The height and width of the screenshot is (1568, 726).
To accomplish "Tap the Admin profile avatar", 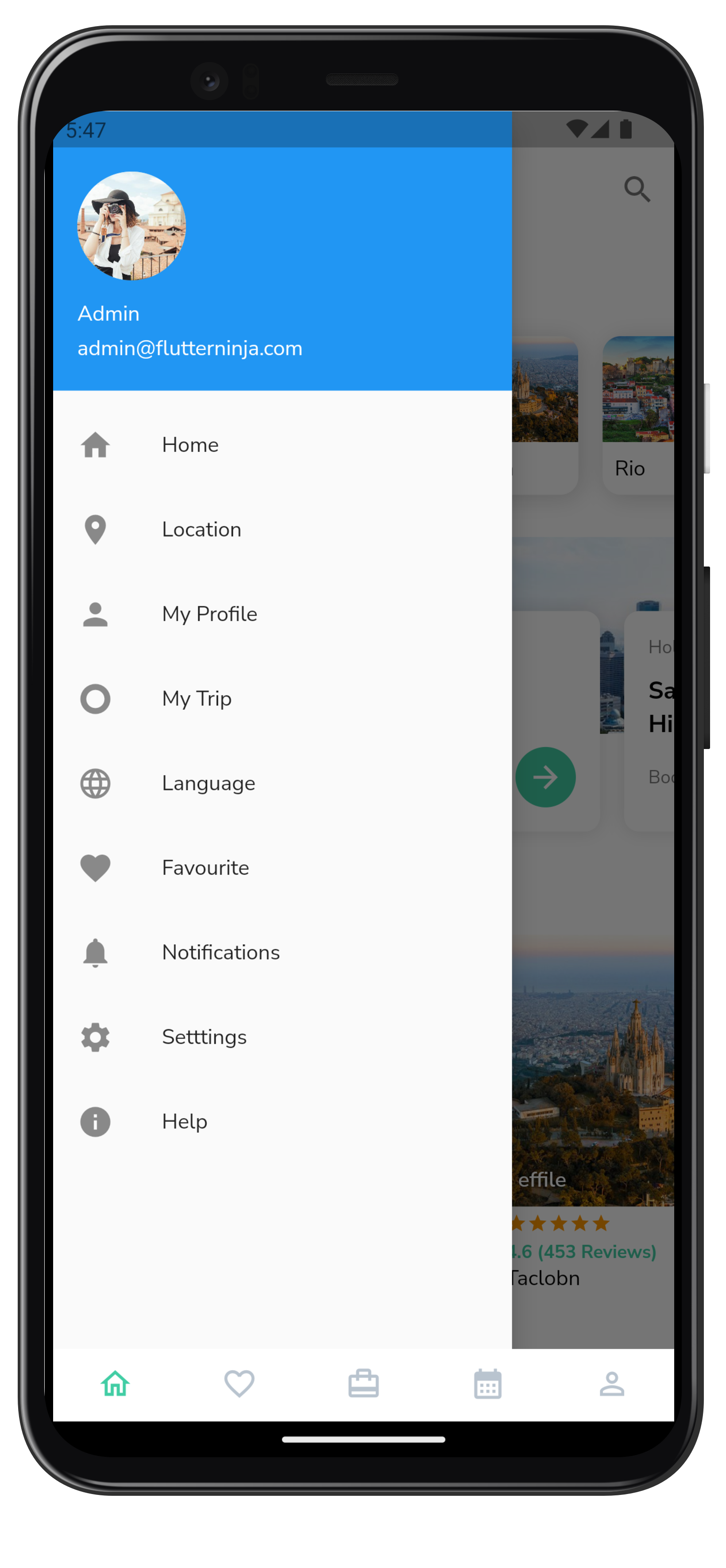I will pyautogui.click(x=131, y=226).
